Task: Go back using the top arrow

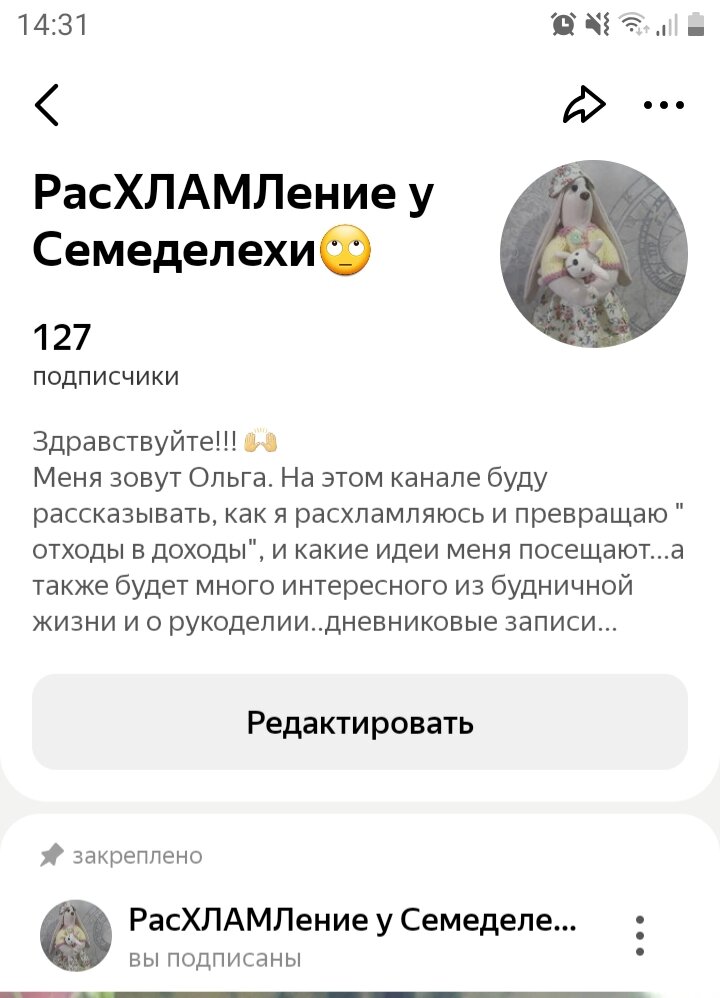Action: pos(47,105)
